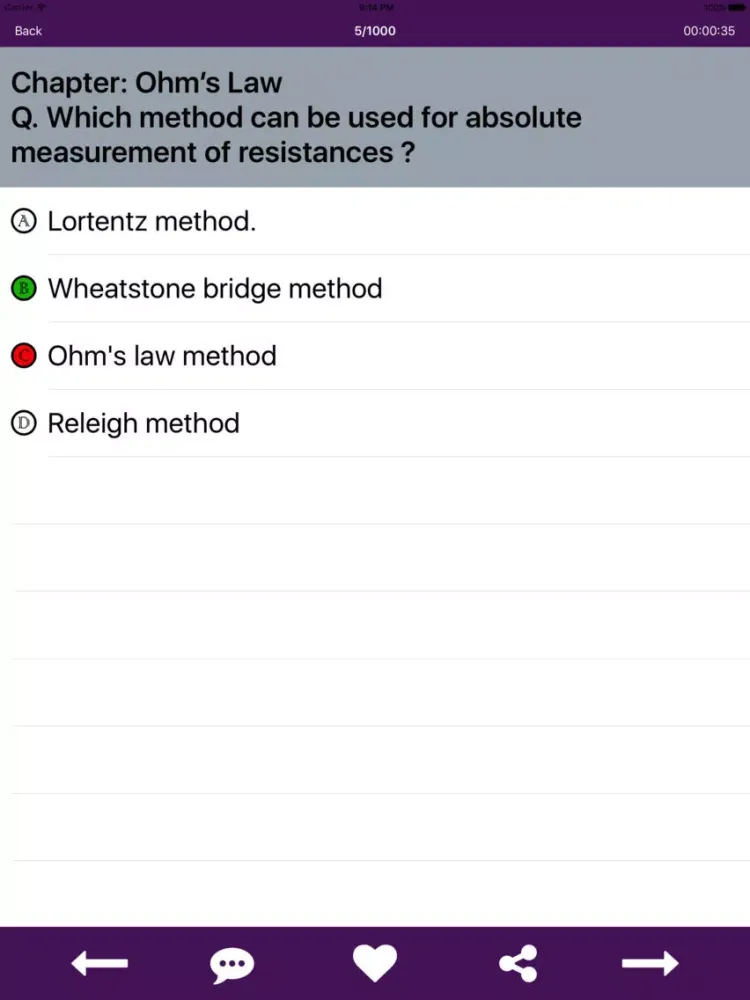The height and width of the screenshot is (1000, 750).
Task: Go to the previous question arrow
Action: (x=100, y=964)
